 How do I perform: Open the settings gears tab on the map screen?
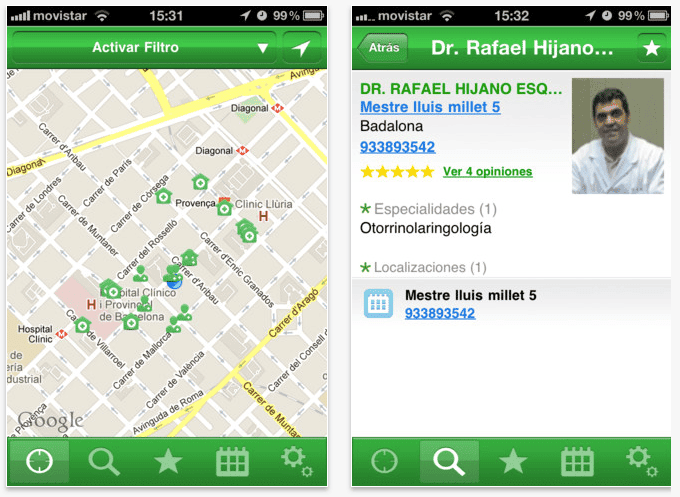click(296, 461)
